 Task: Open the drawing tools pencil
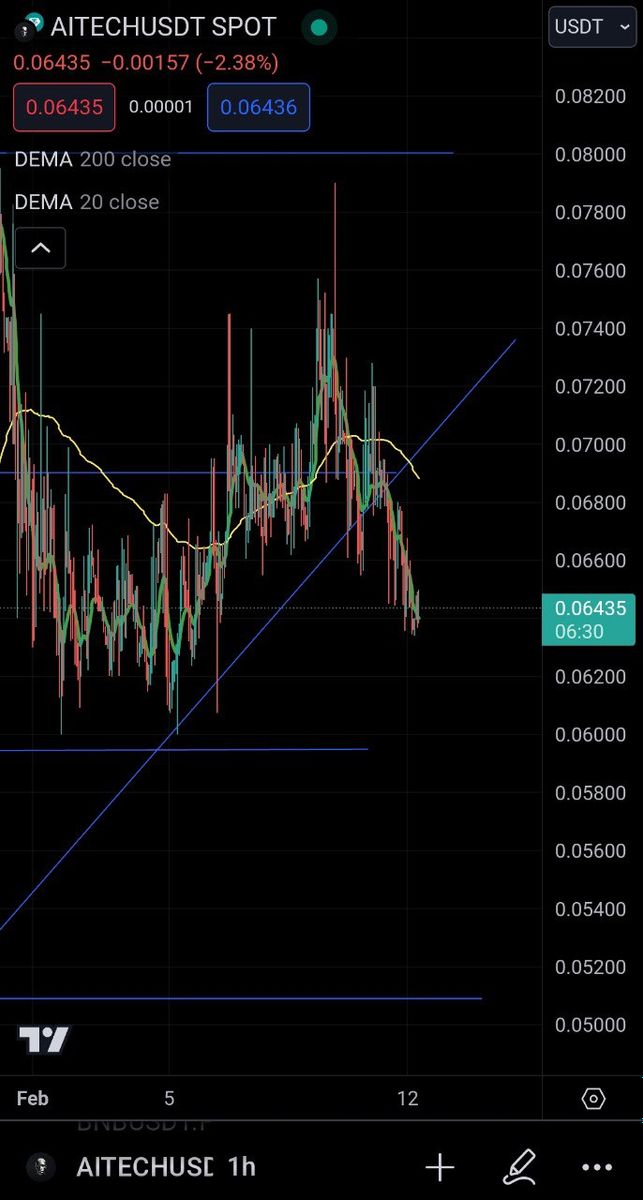pyautogui.click(x=520, y=1167)
